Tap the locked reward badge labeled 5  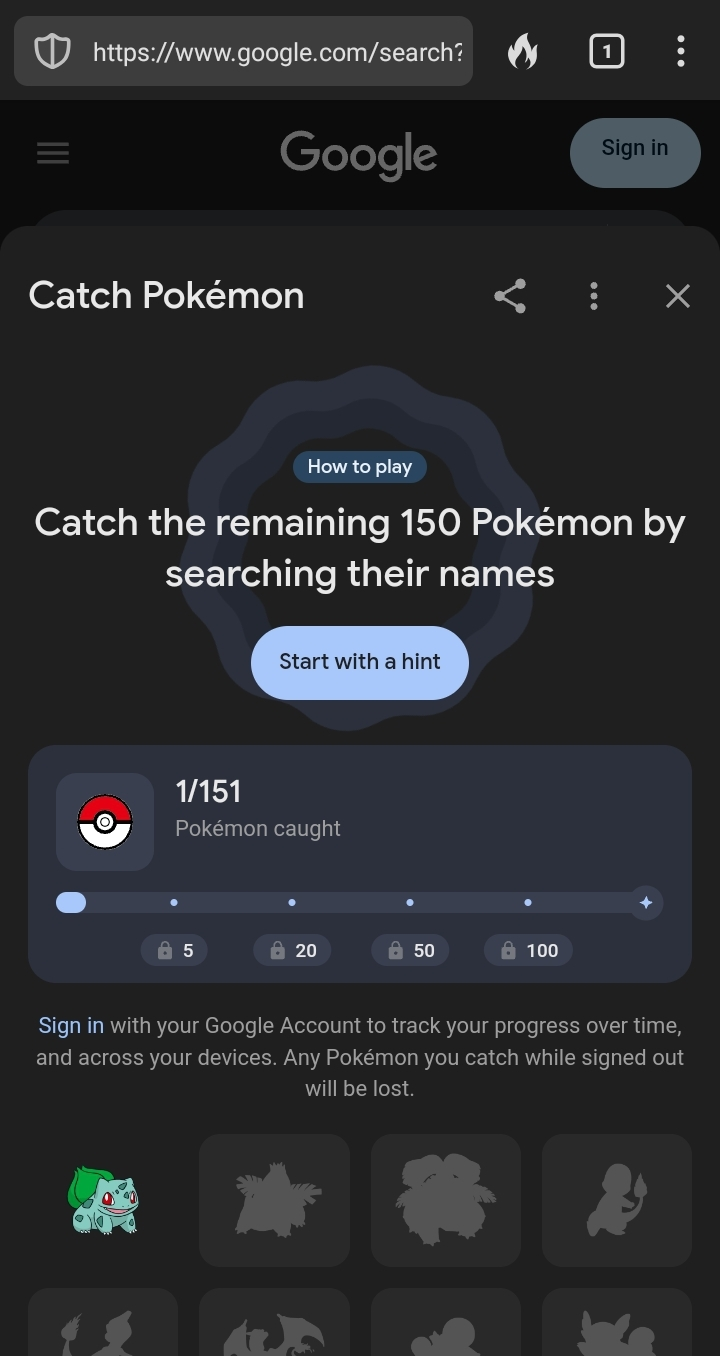click(174, 950)
